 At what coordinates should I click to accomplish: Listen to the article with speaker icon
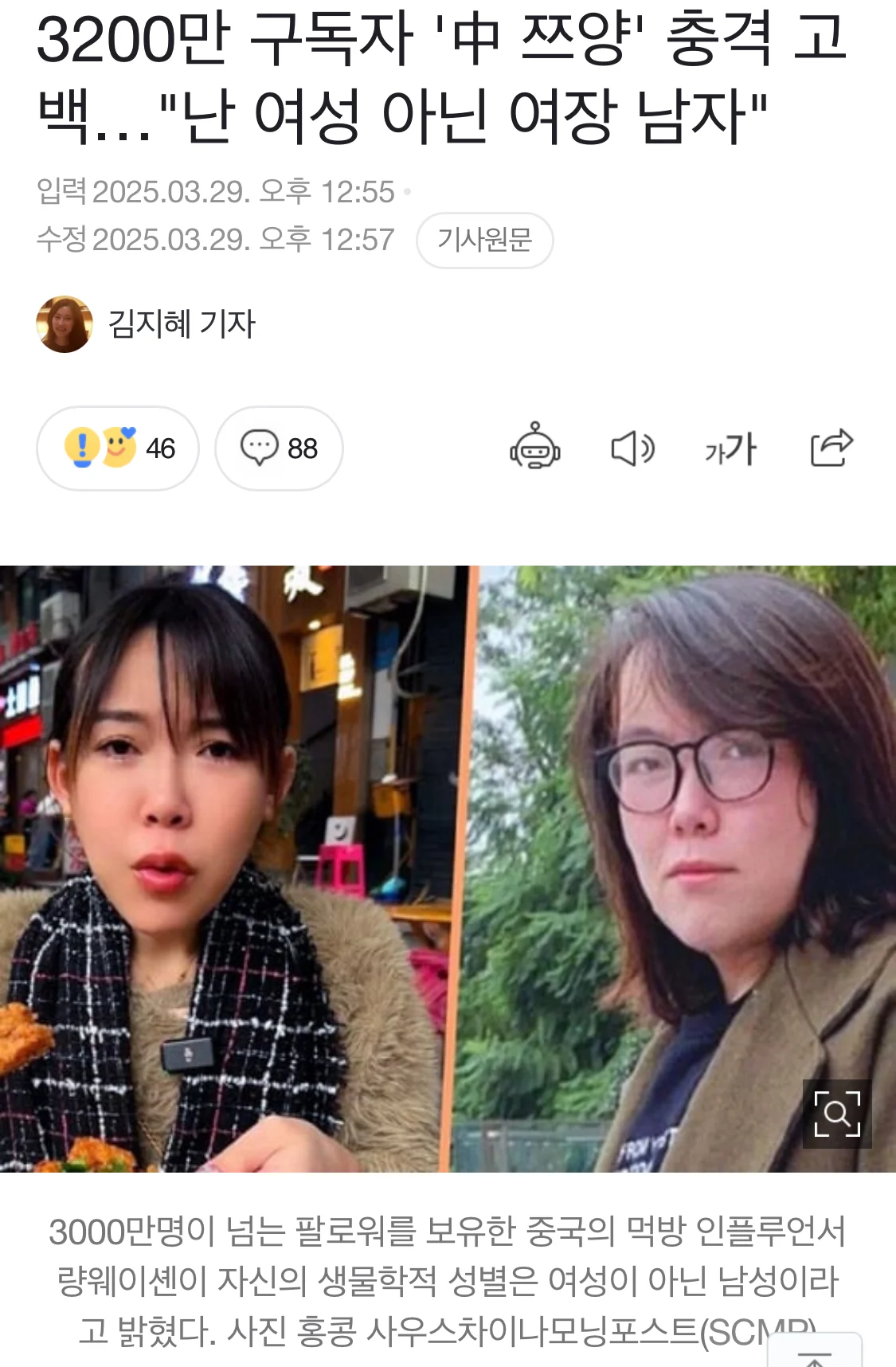[x=632, y=448]
